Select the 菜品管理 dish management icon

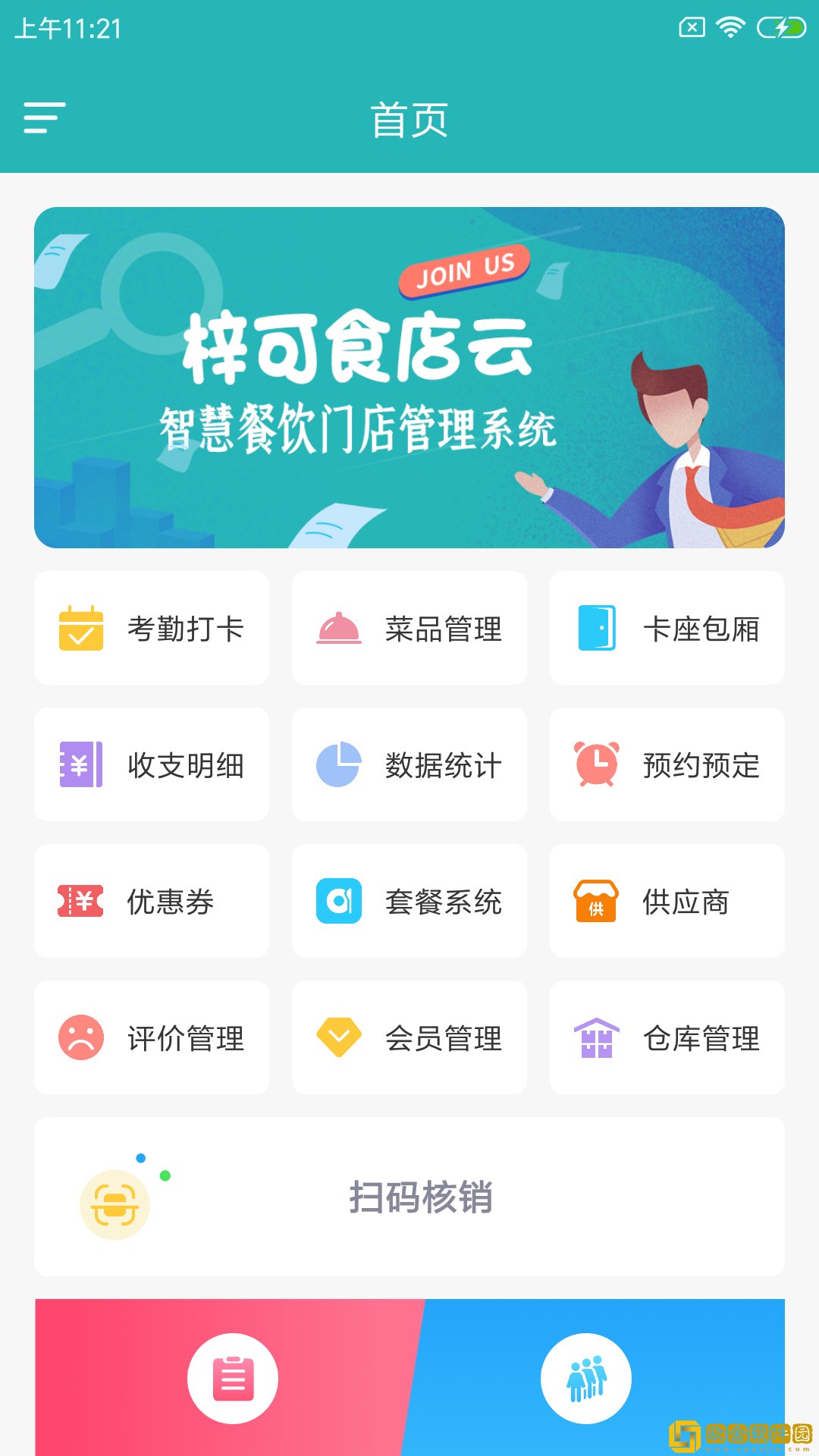point(409,628)
